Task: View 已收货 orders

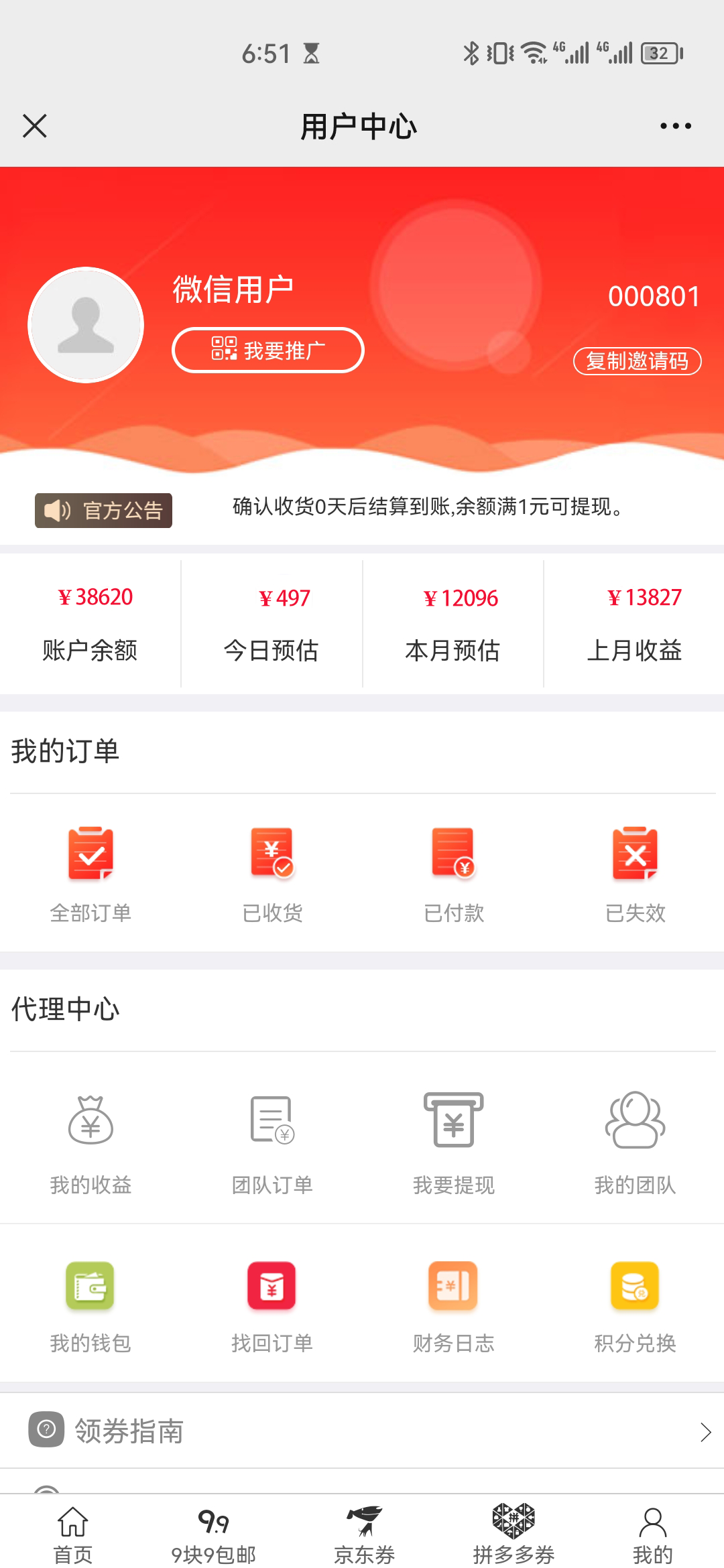Action: click(272, 872)
